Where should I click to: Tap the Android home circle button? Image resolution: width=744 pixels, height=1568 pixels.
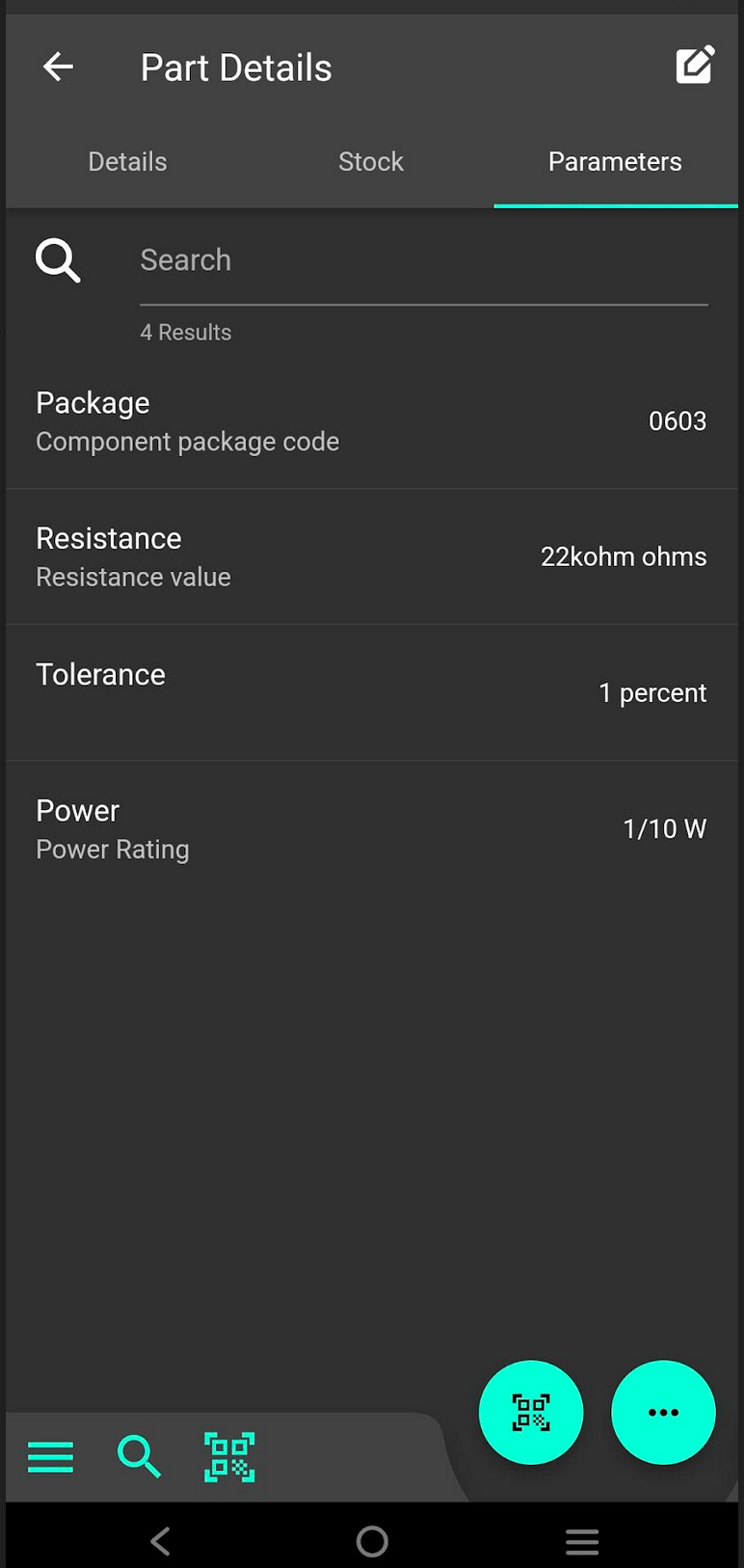click(371, 1541)
